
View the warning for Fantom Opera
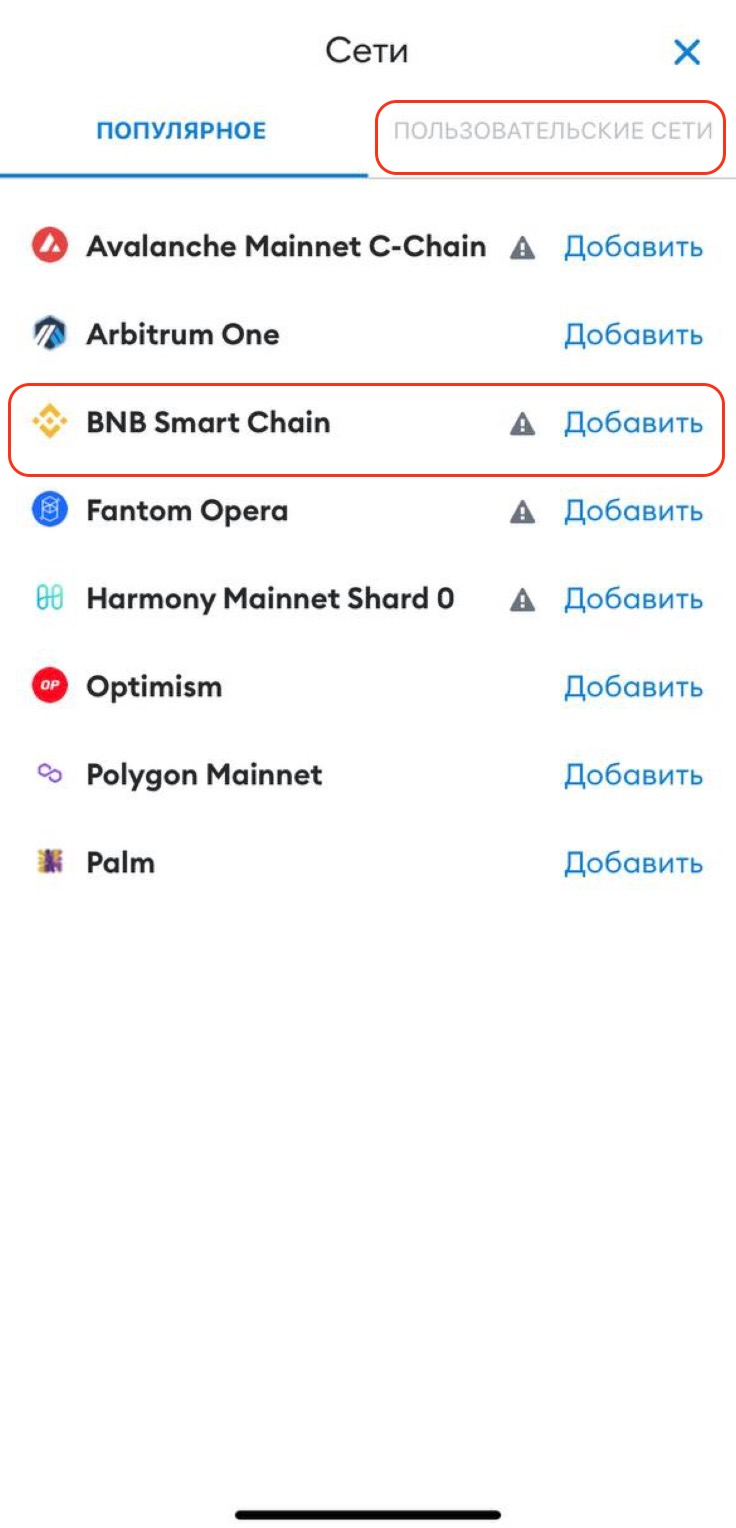[x=522, y=512]
